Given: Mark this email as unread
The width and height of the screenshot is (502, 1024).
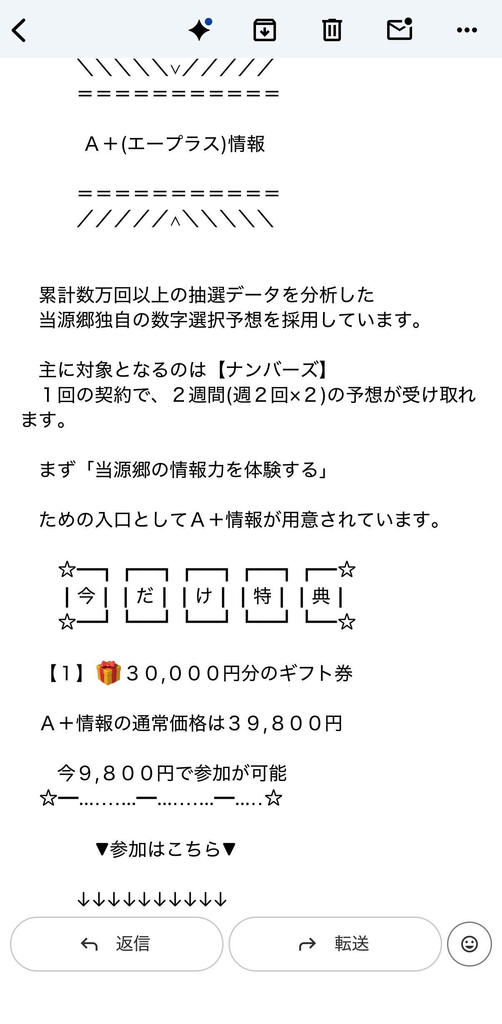Looking at the screenshot, I should pyautogui.click(x=400, y=29).
